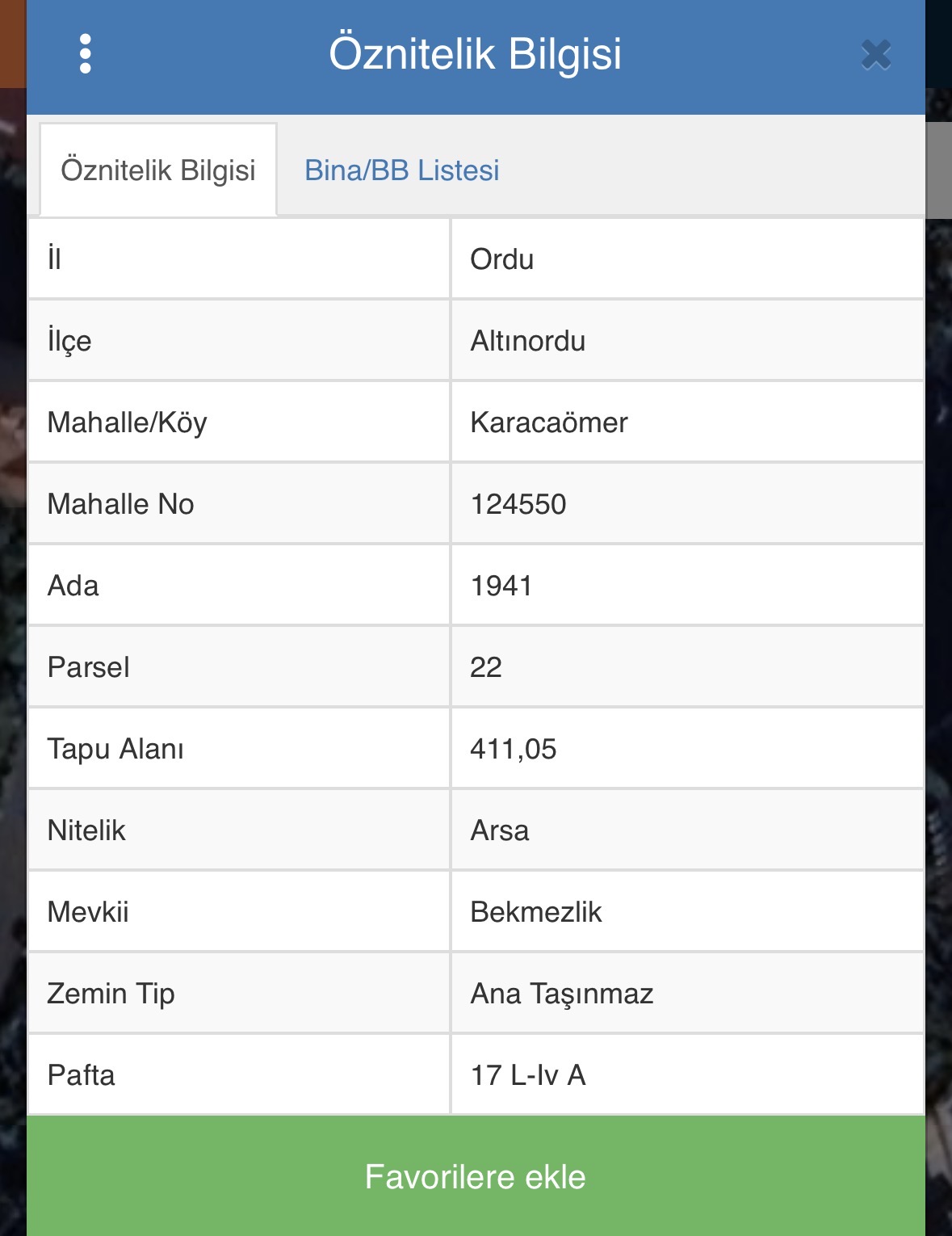Screen dimensions: 952x1236
Task: Select the Pafta value 17 L-Iv A
Action: click(529, 1074)
